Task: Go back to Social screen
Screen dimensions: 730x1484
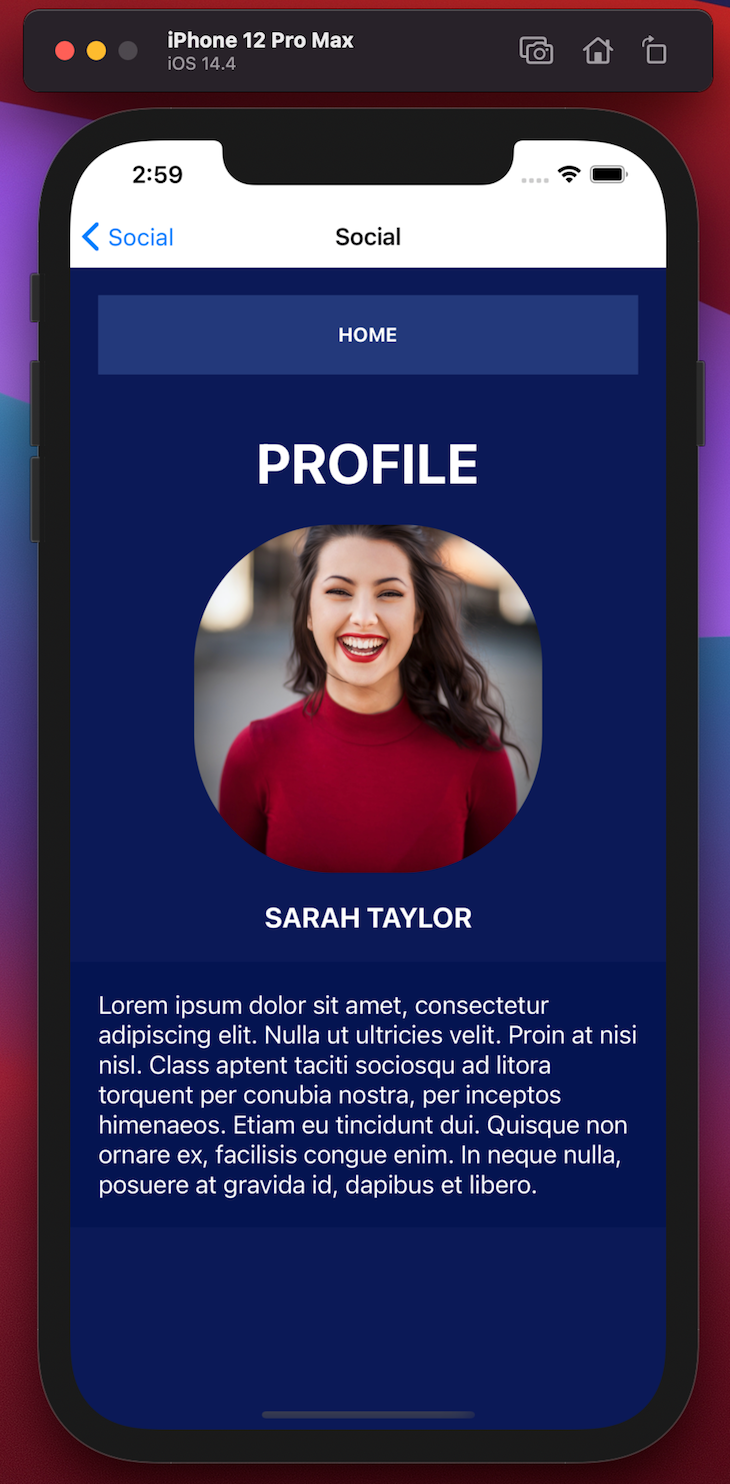Action: click(x=127, y=237)
